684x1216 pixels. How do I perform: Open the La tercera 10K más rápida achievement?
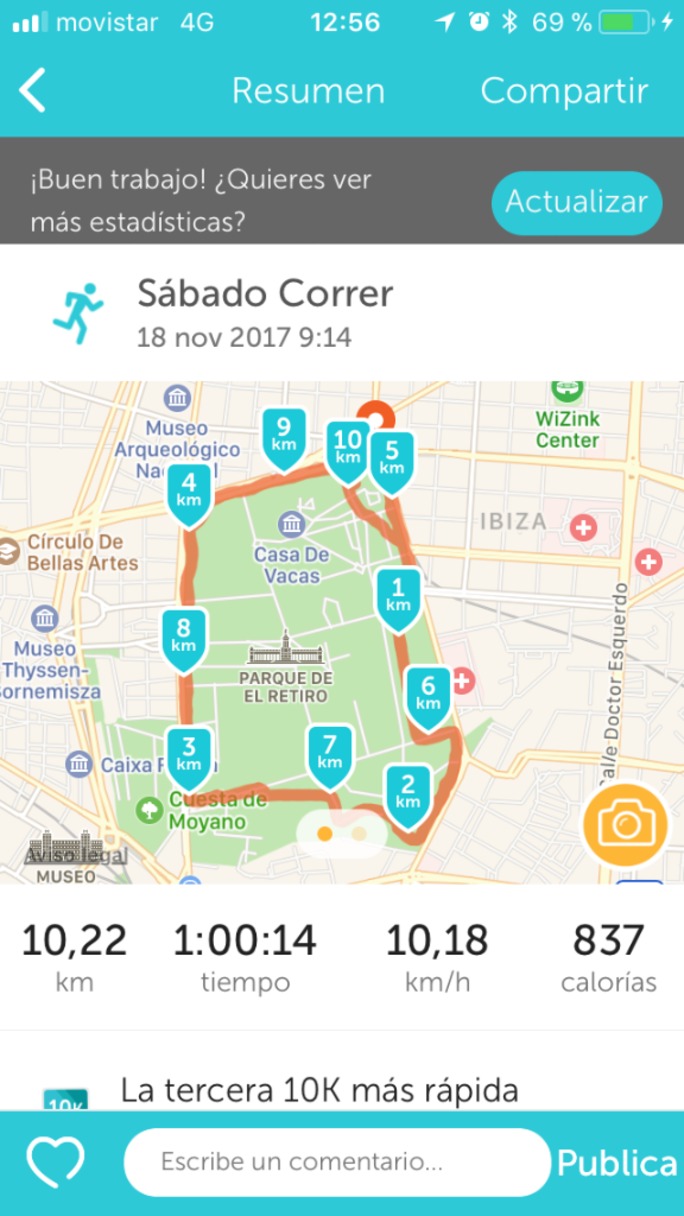(x=320, y=1090)
